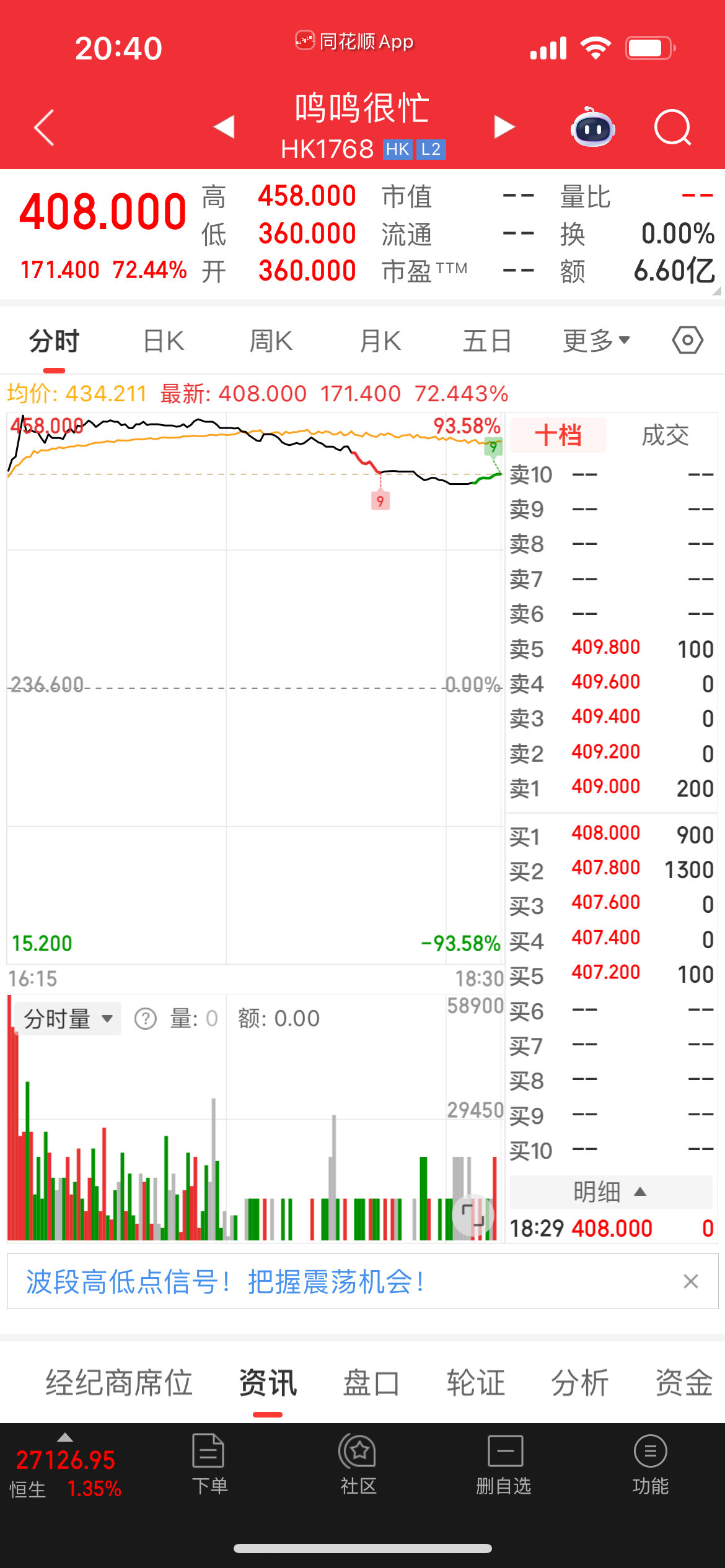The image size is (725, 1568).
Task: Switch to the previous stock
Action: tap(224, 127)
